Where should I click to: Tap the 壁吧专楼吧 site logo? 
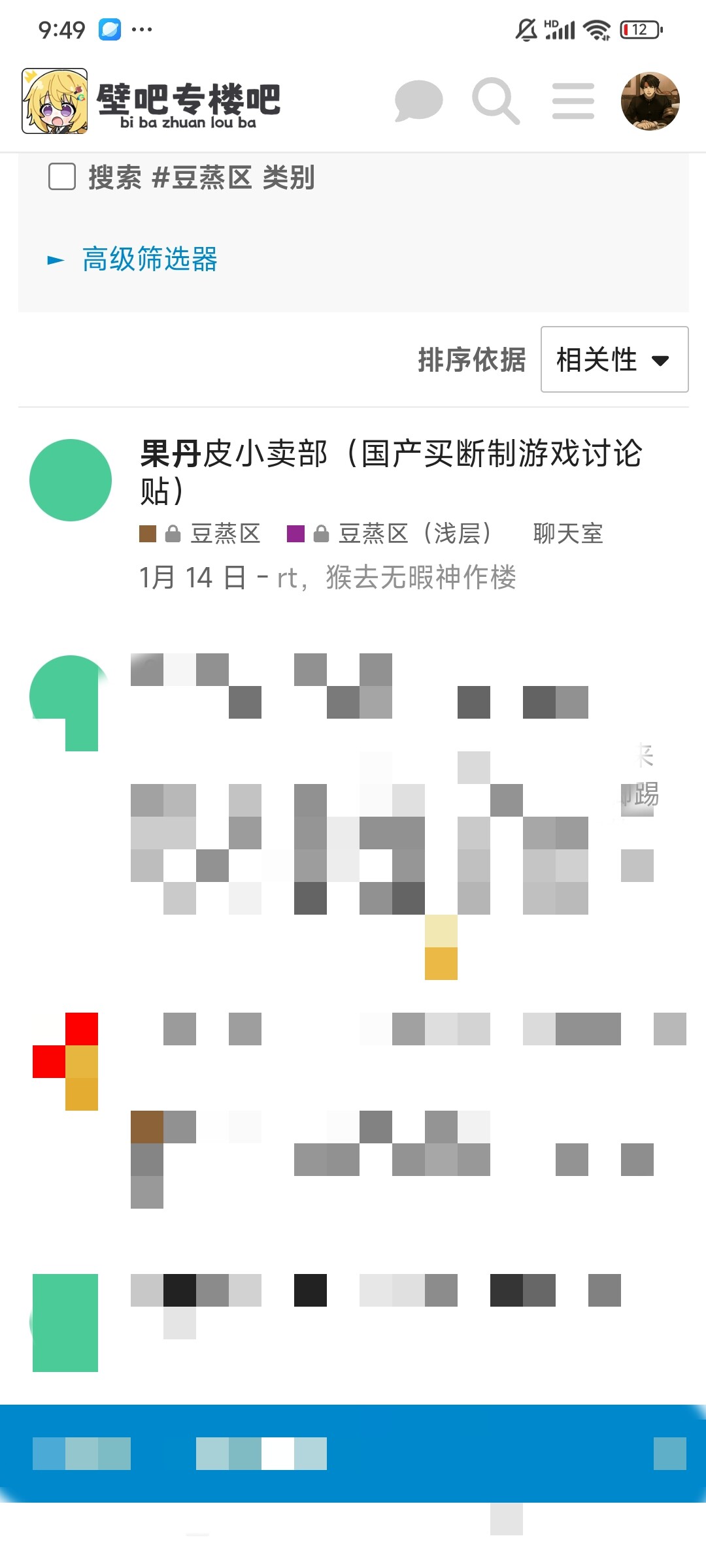tap(152, 101)
